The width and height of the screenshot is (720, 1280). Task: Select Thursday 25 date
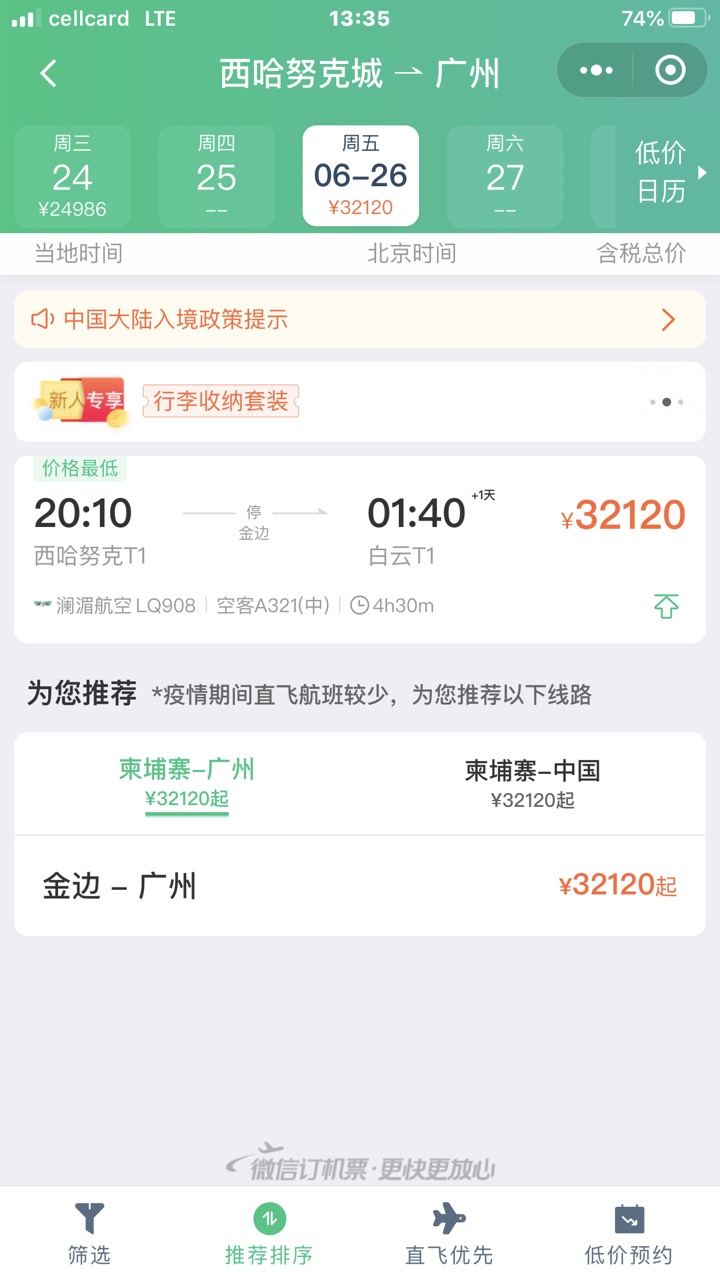216,177
